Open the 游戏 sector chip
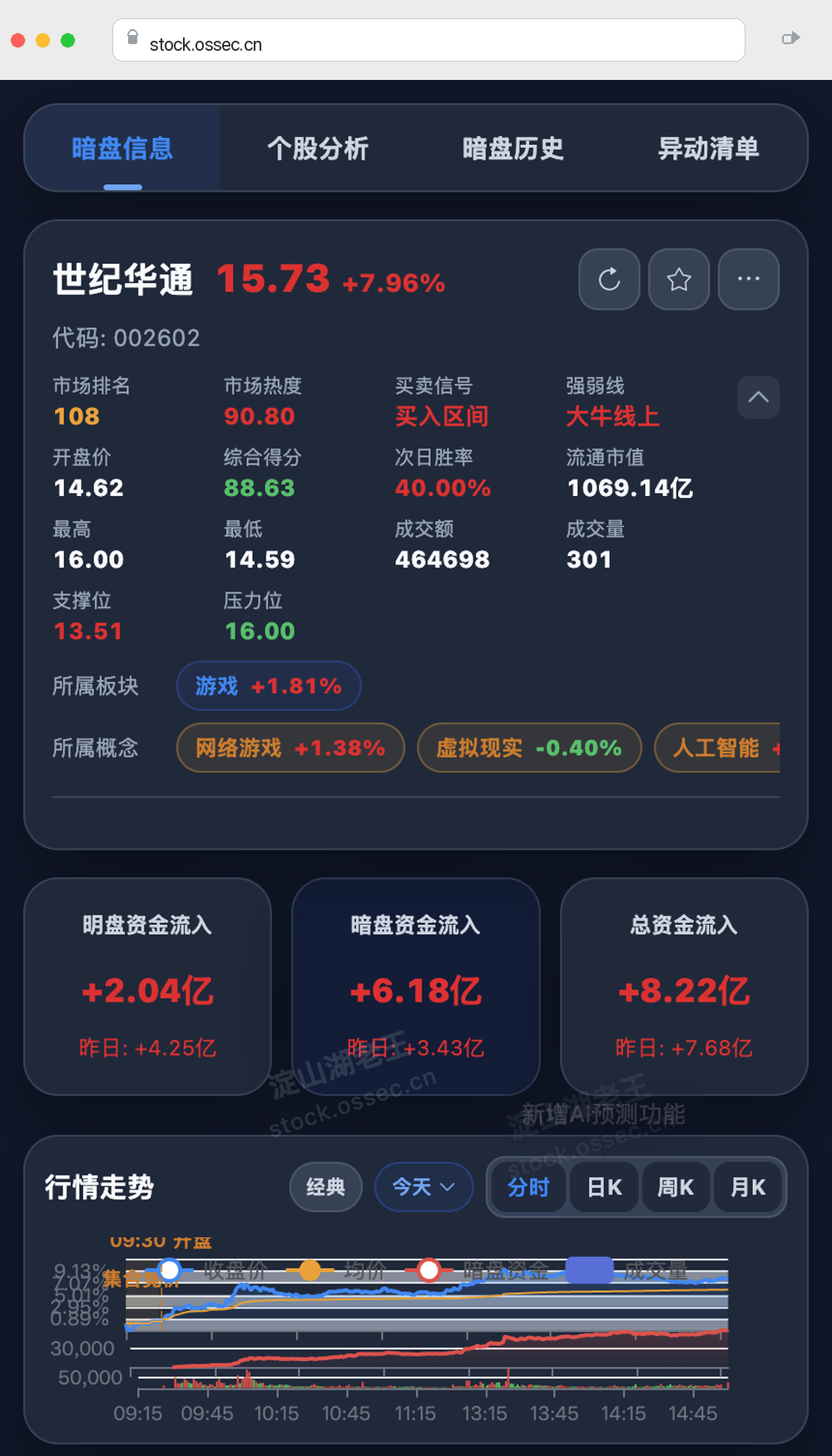This screenshot has width=832, height=1456. tap(269, 686)
